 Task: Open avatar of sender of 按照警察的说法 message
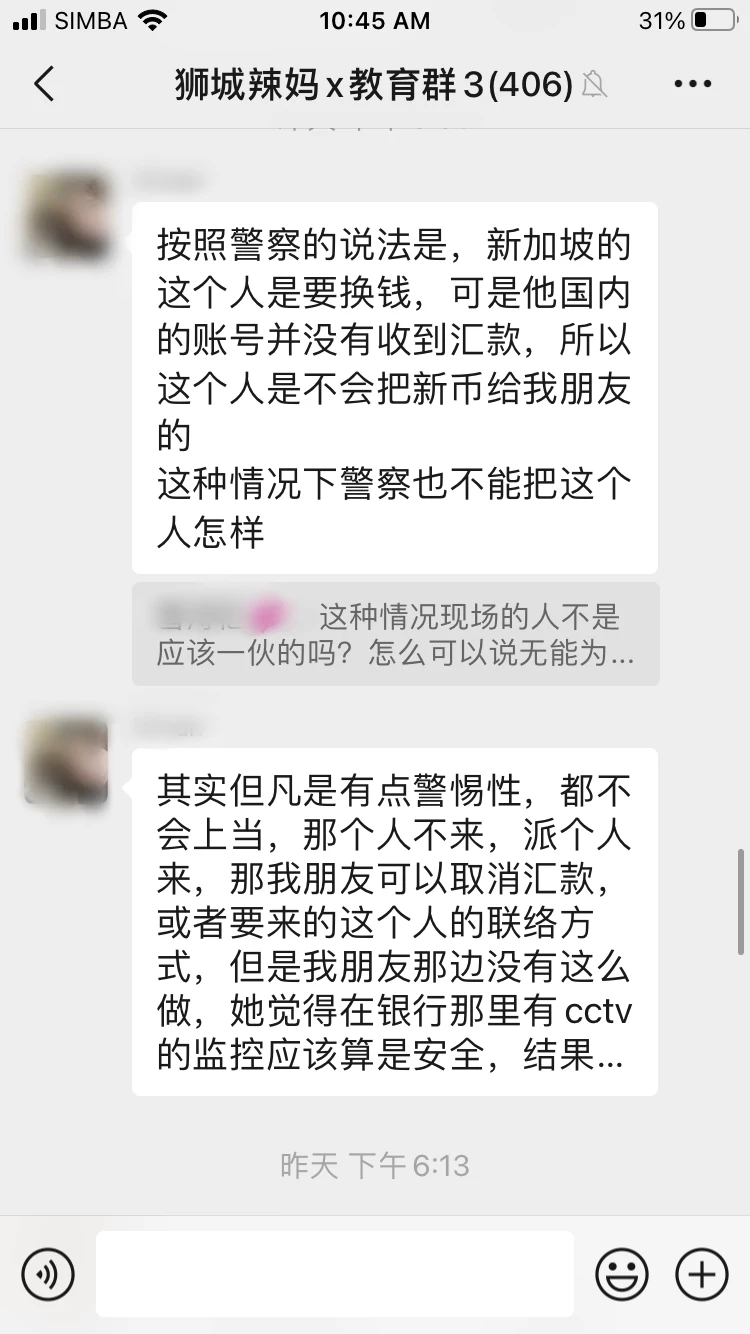click(x=67, y=217)
